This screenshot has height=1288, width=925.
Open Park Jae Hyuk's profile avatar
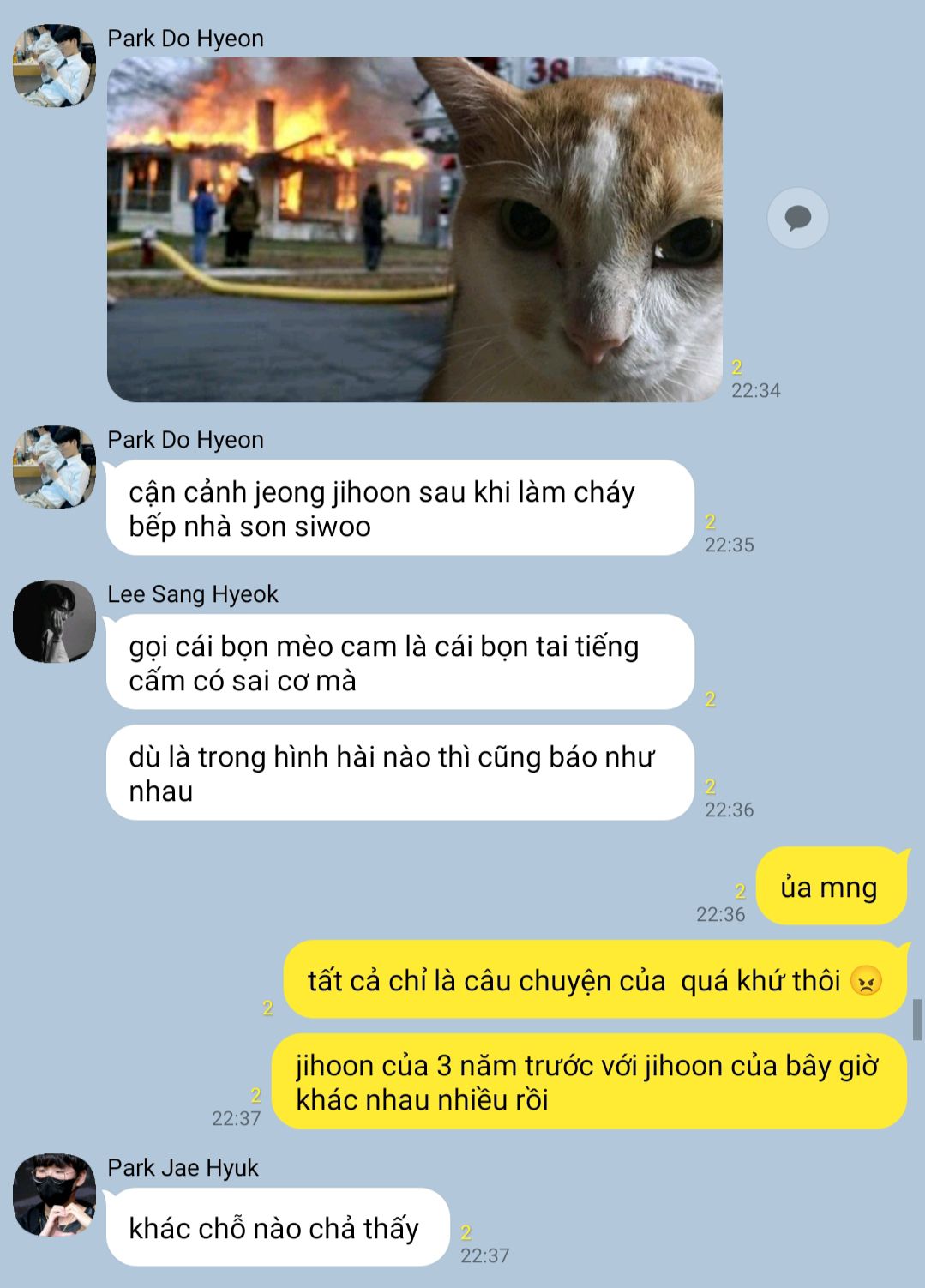pos(54,1194)
